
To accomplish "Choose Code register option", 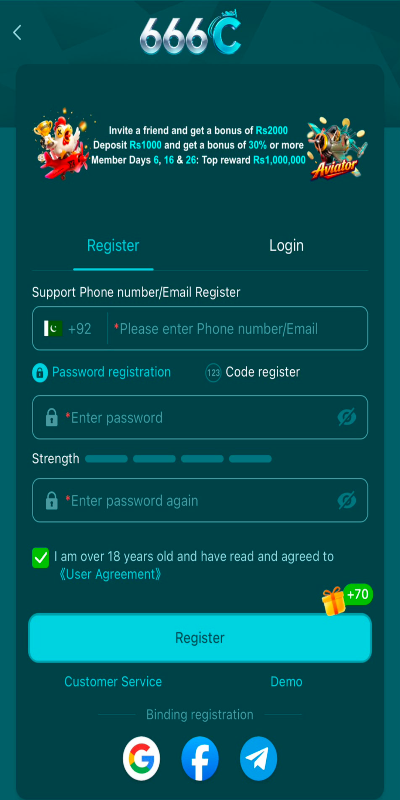I will 253,372.
